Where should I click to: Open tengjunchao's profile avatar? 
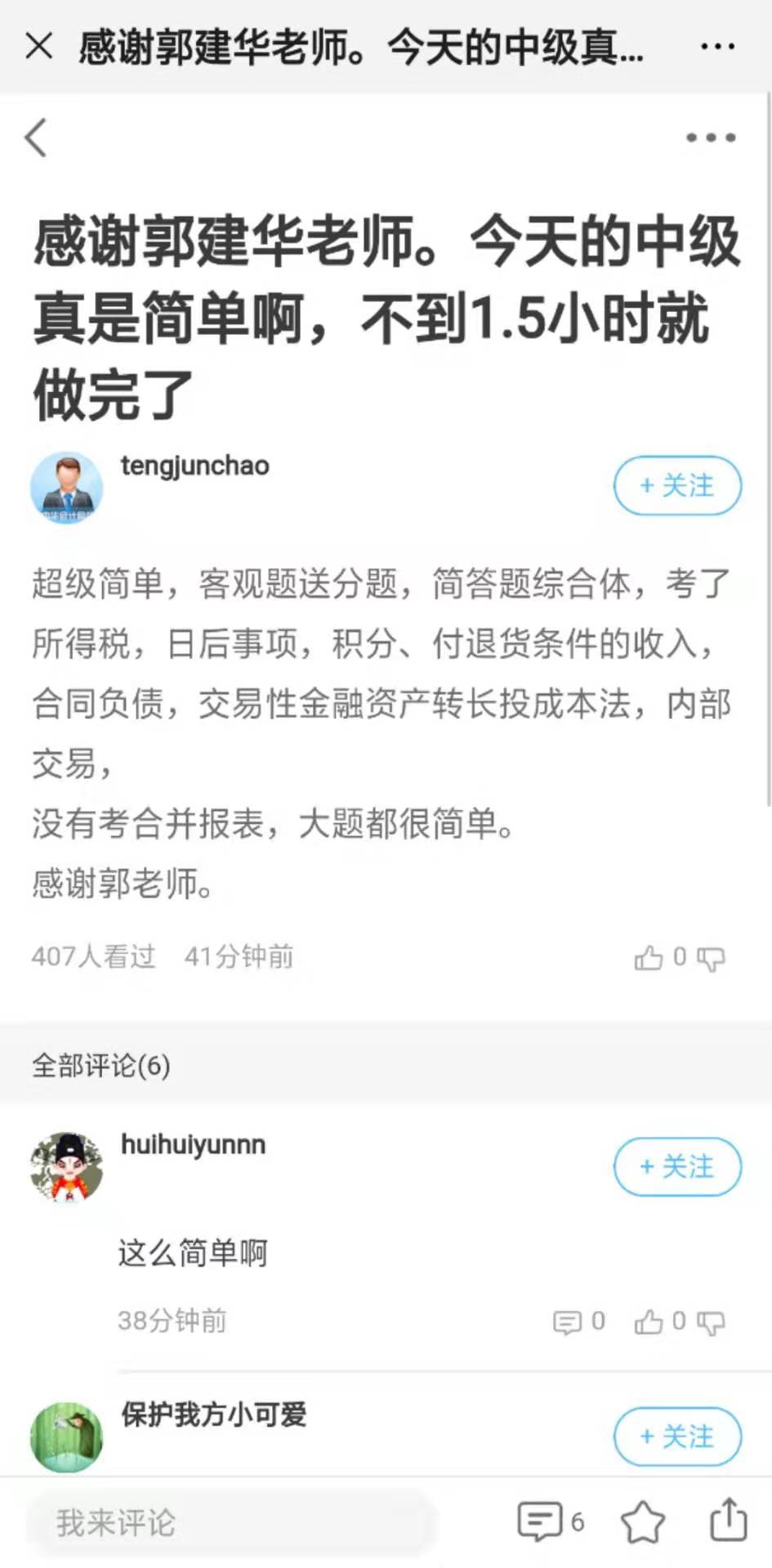(x=66, y=488)
